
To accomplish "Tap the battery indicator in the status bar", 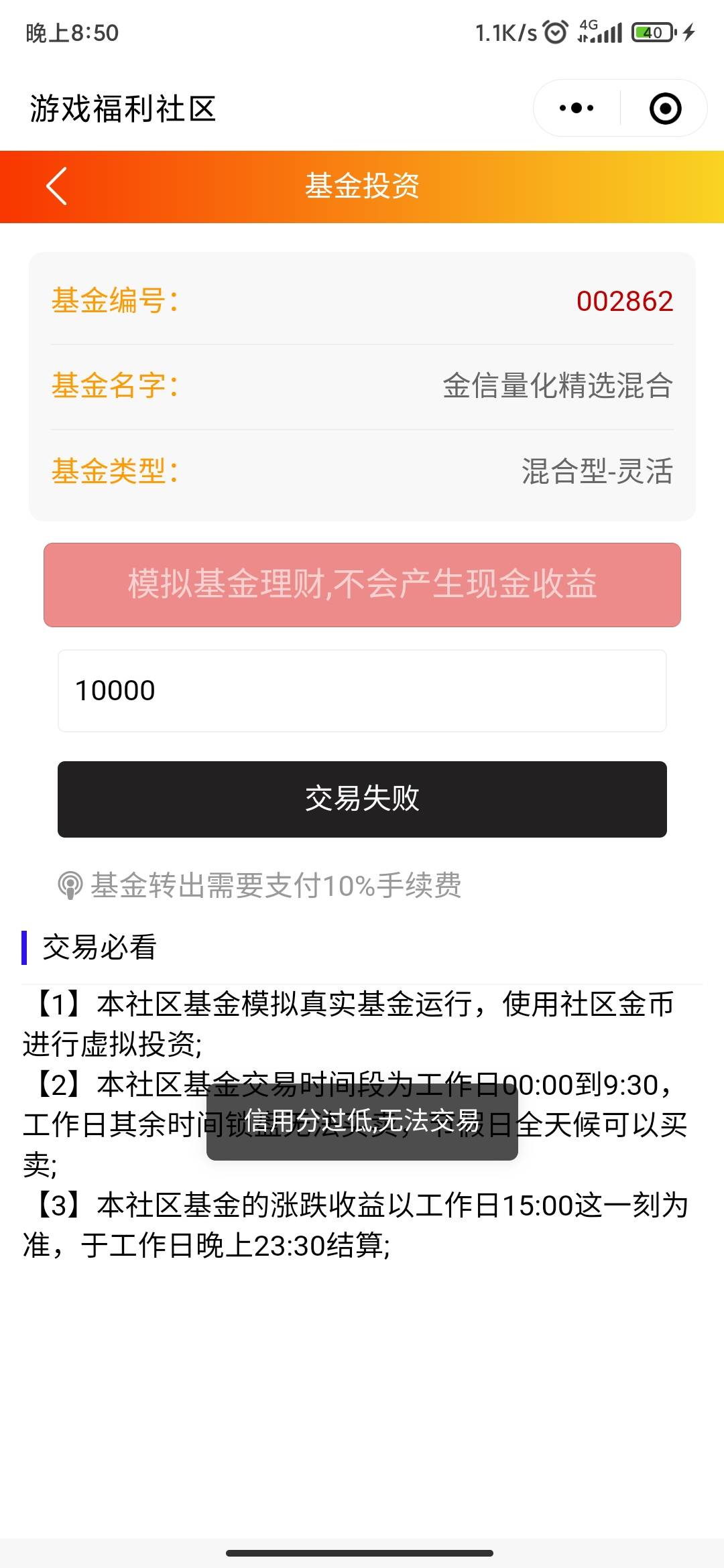I will tap(651, 31).
